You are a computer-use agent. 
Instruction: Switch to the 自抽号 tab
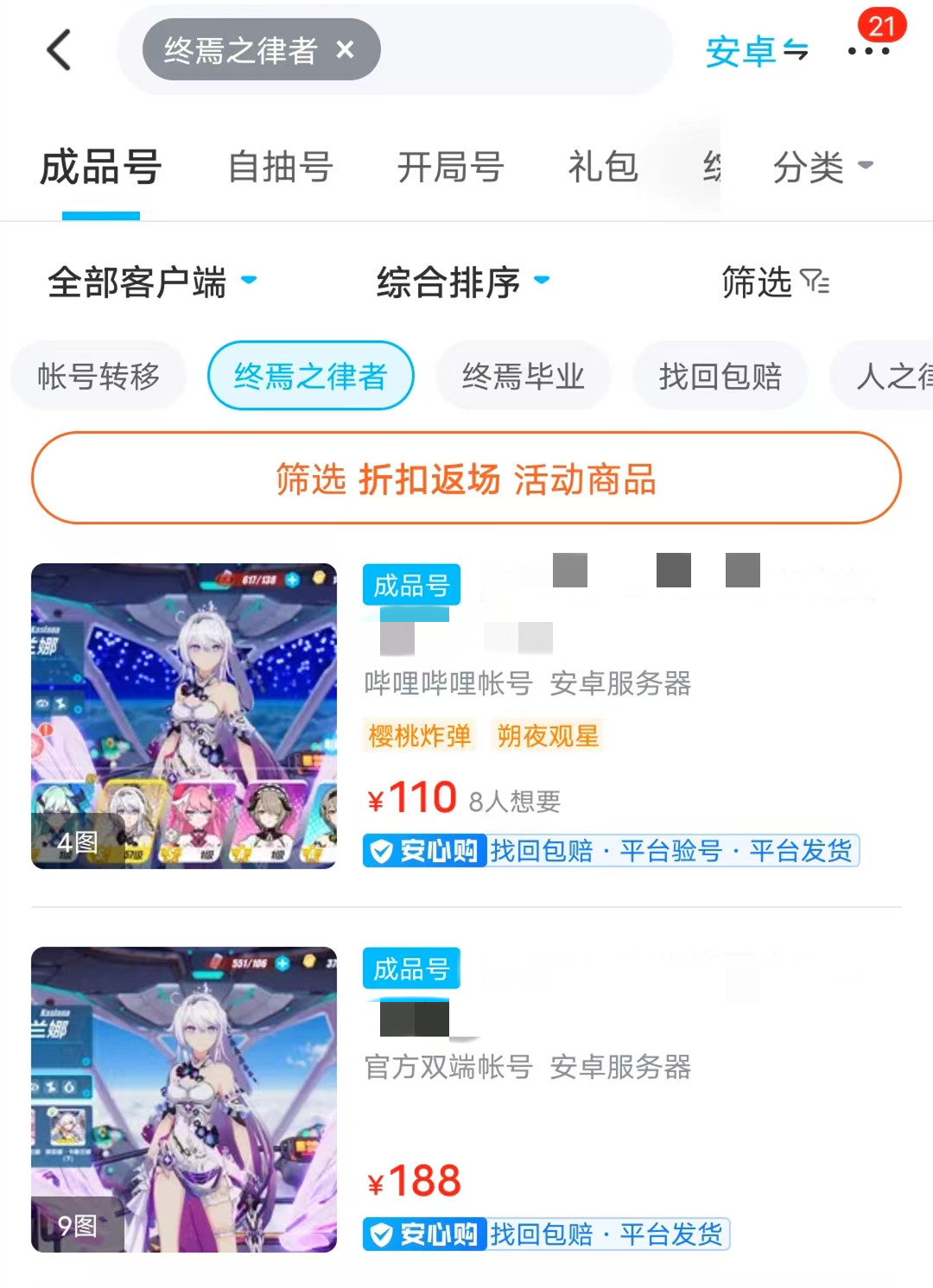(280, 167)
